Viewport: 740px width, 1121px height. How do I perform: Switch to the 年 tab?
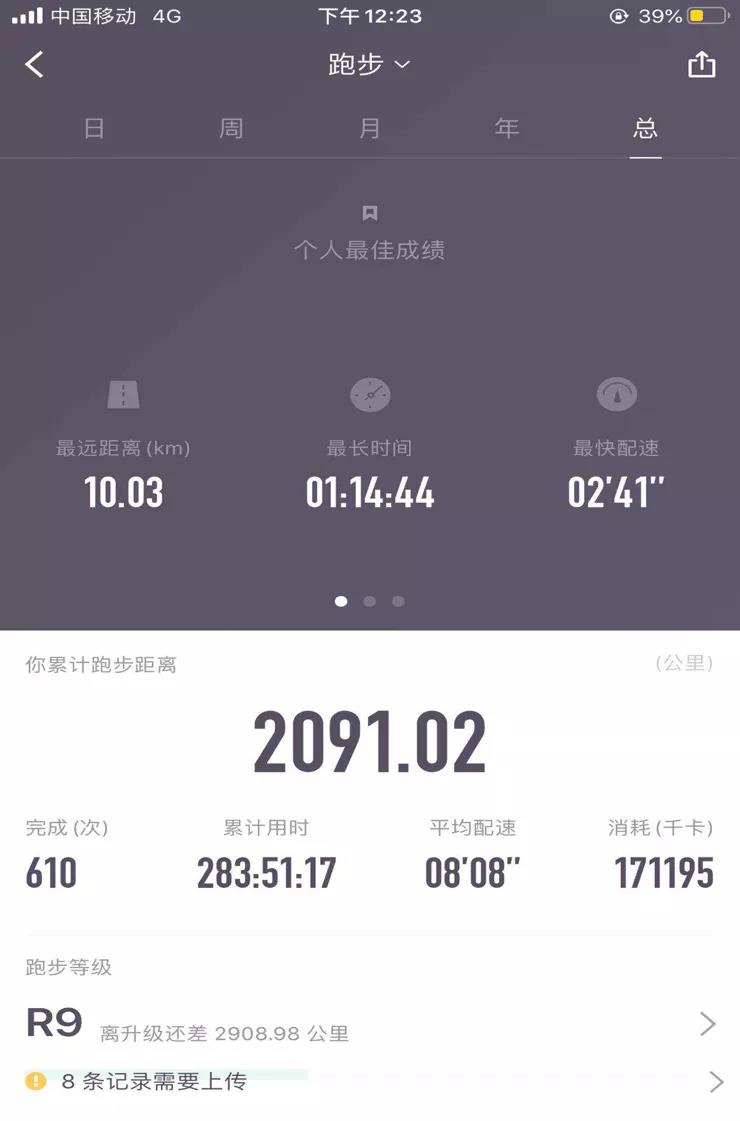507,128
